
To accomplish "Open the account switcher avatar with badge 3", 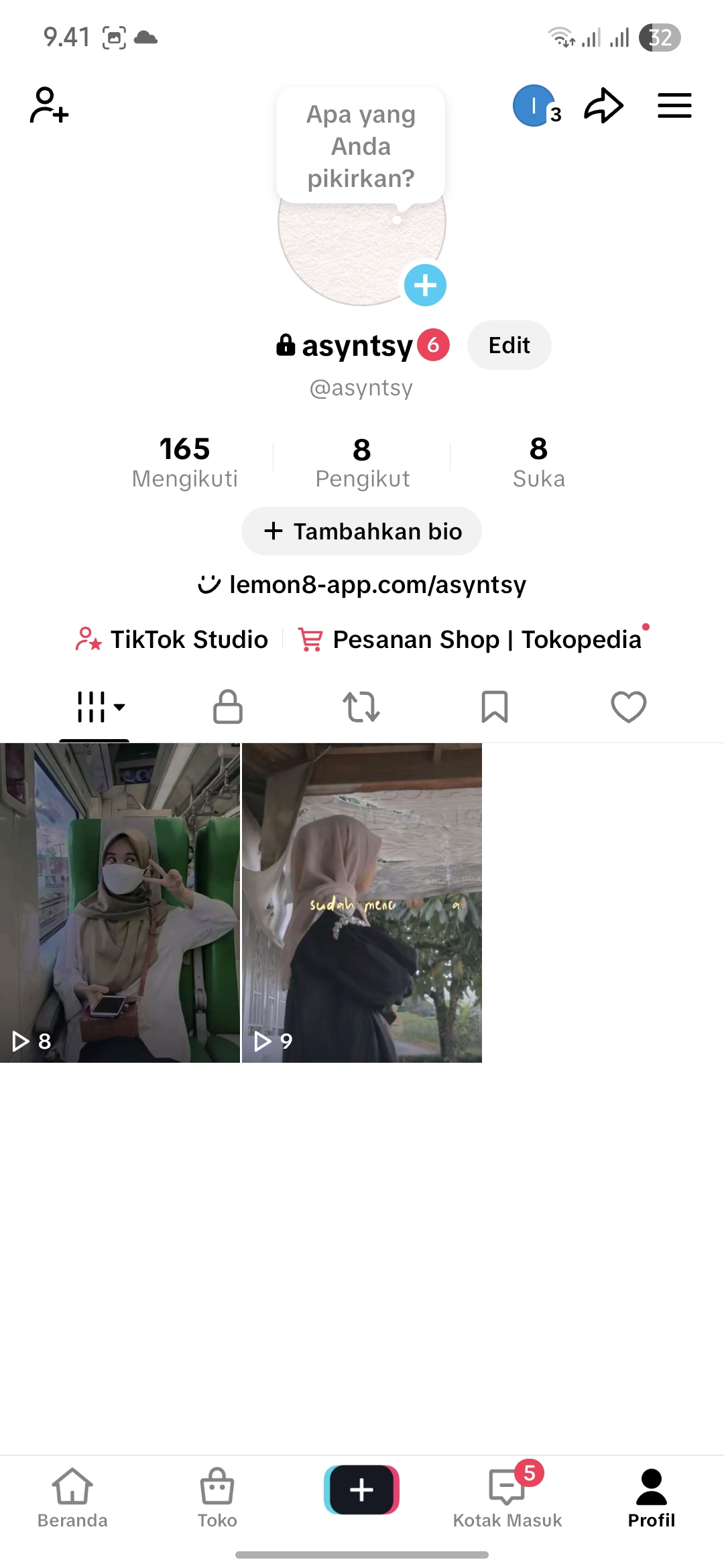I will (x=536, y=106).
